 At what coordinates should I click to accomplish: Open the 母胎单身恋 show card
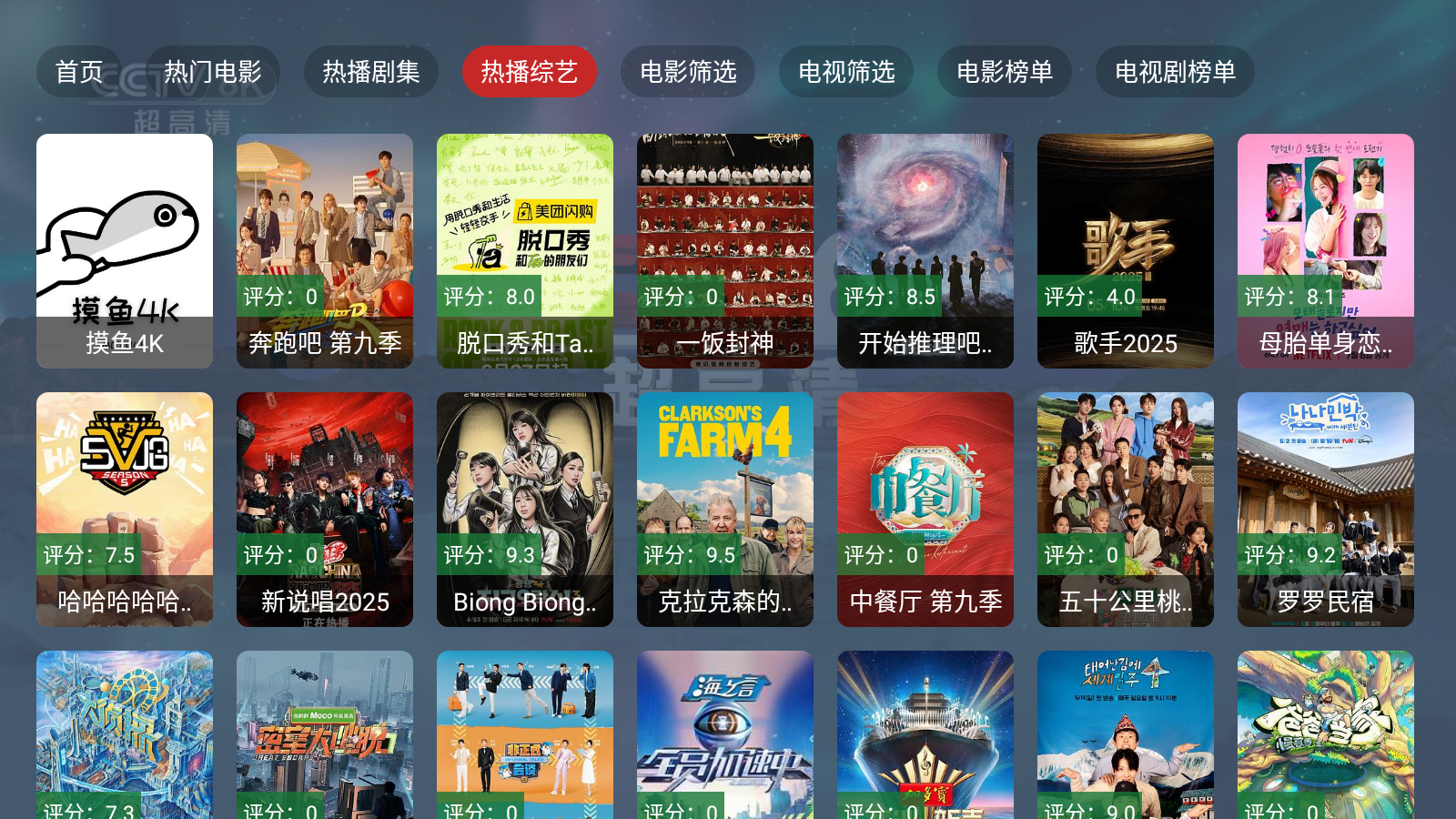1326,250
